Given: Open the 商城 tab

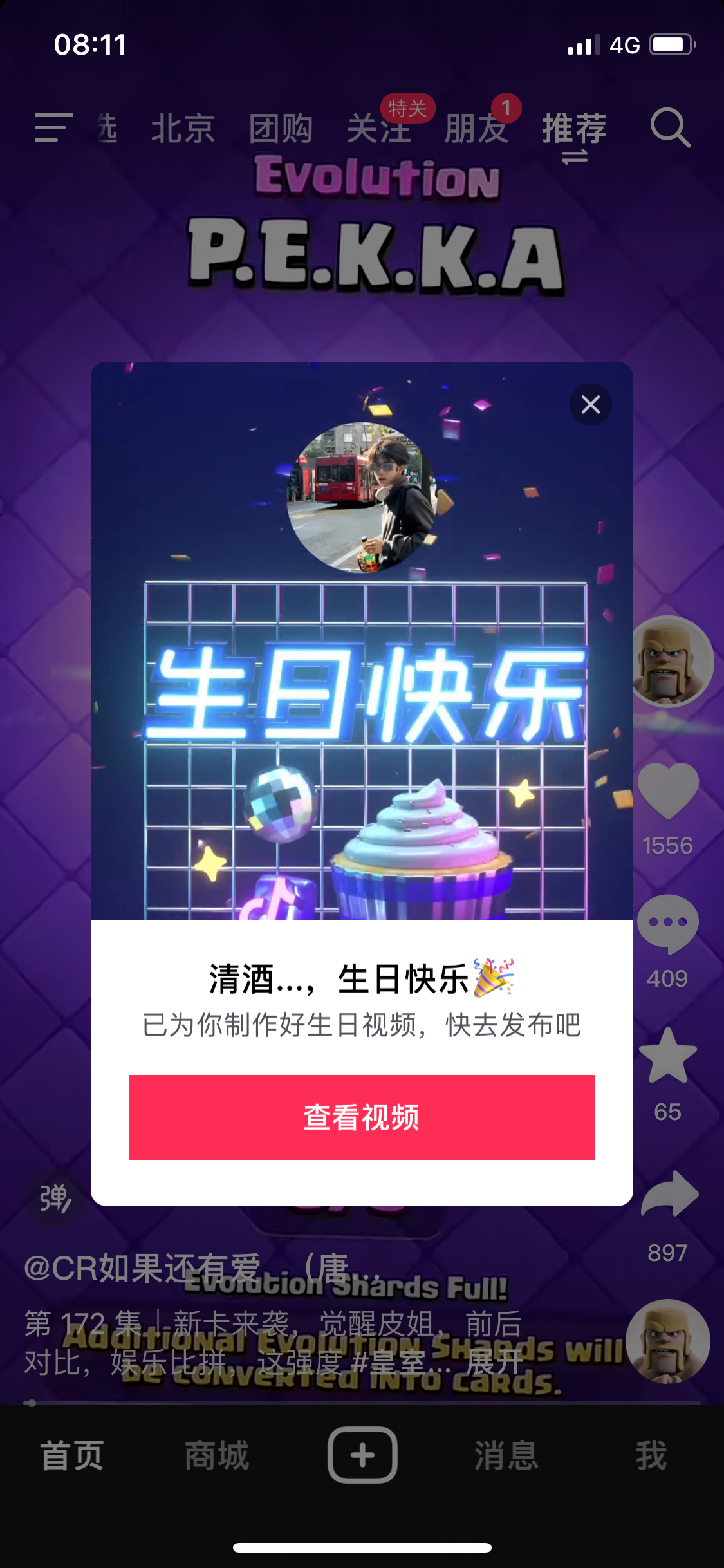Looking at the screenshot, I should [216, 1455].
